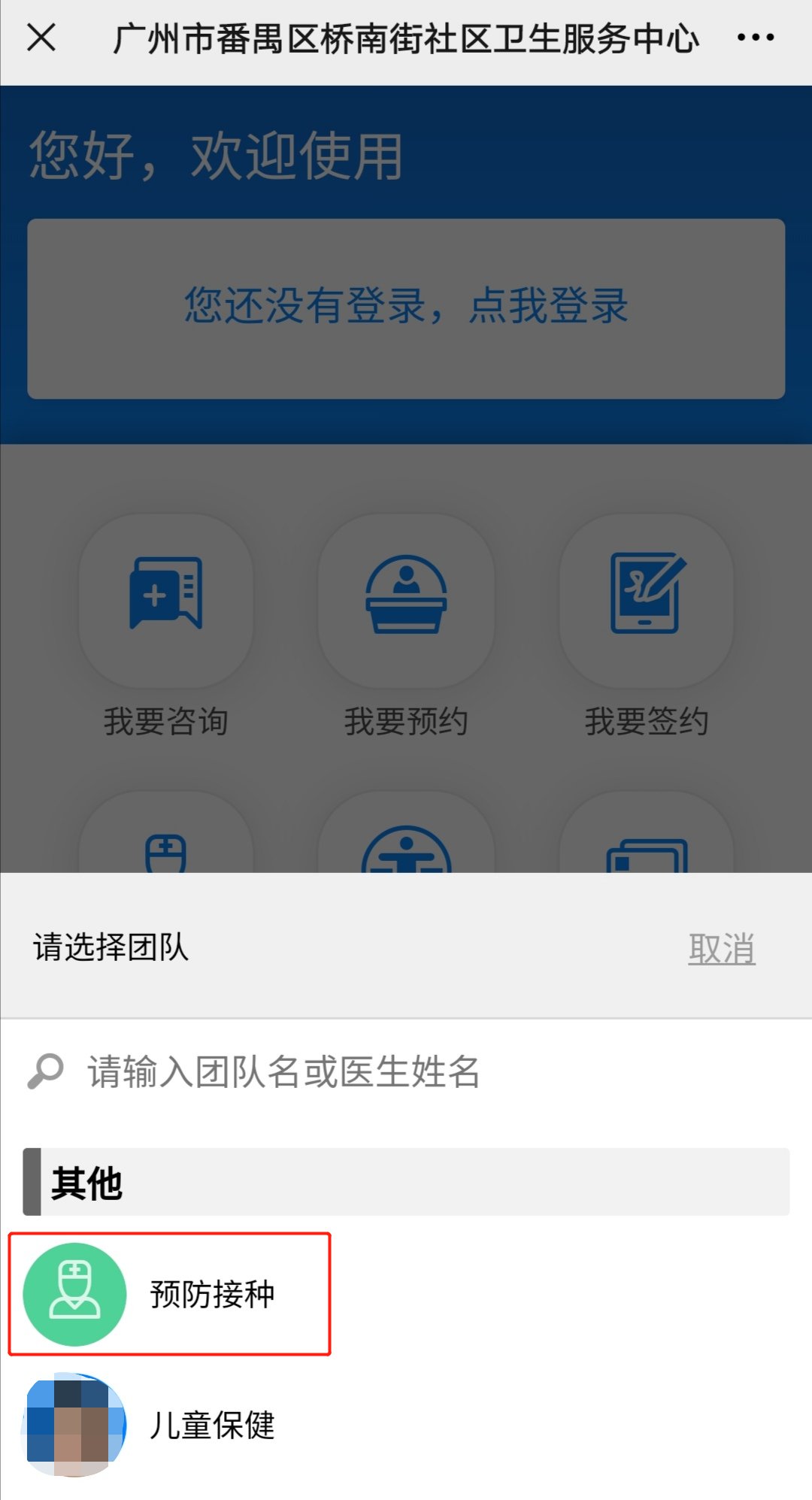Focus the team or doctor name search field

[406, 1071]
